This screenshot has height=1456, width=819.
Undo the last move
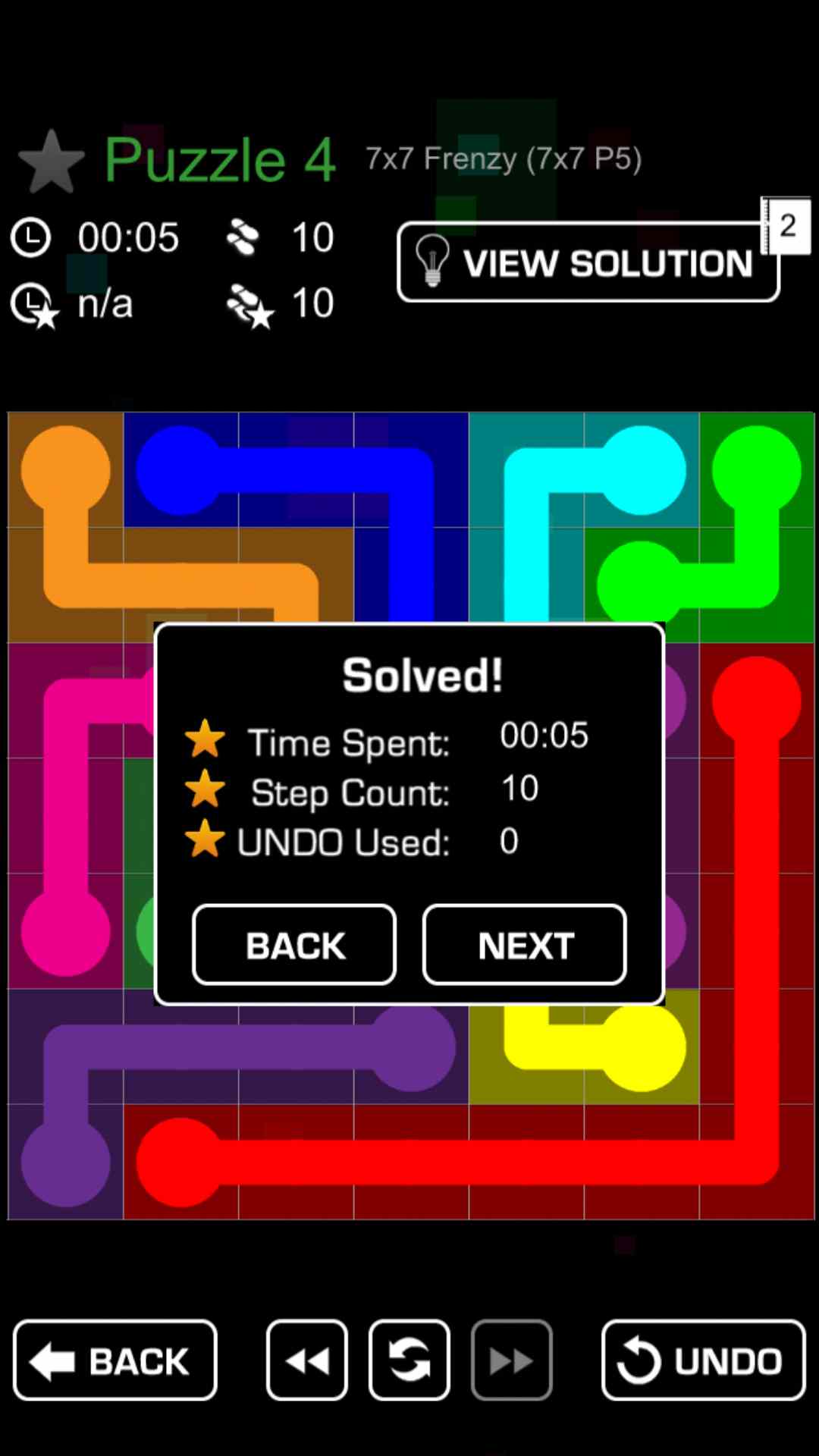click(703, 1360)
